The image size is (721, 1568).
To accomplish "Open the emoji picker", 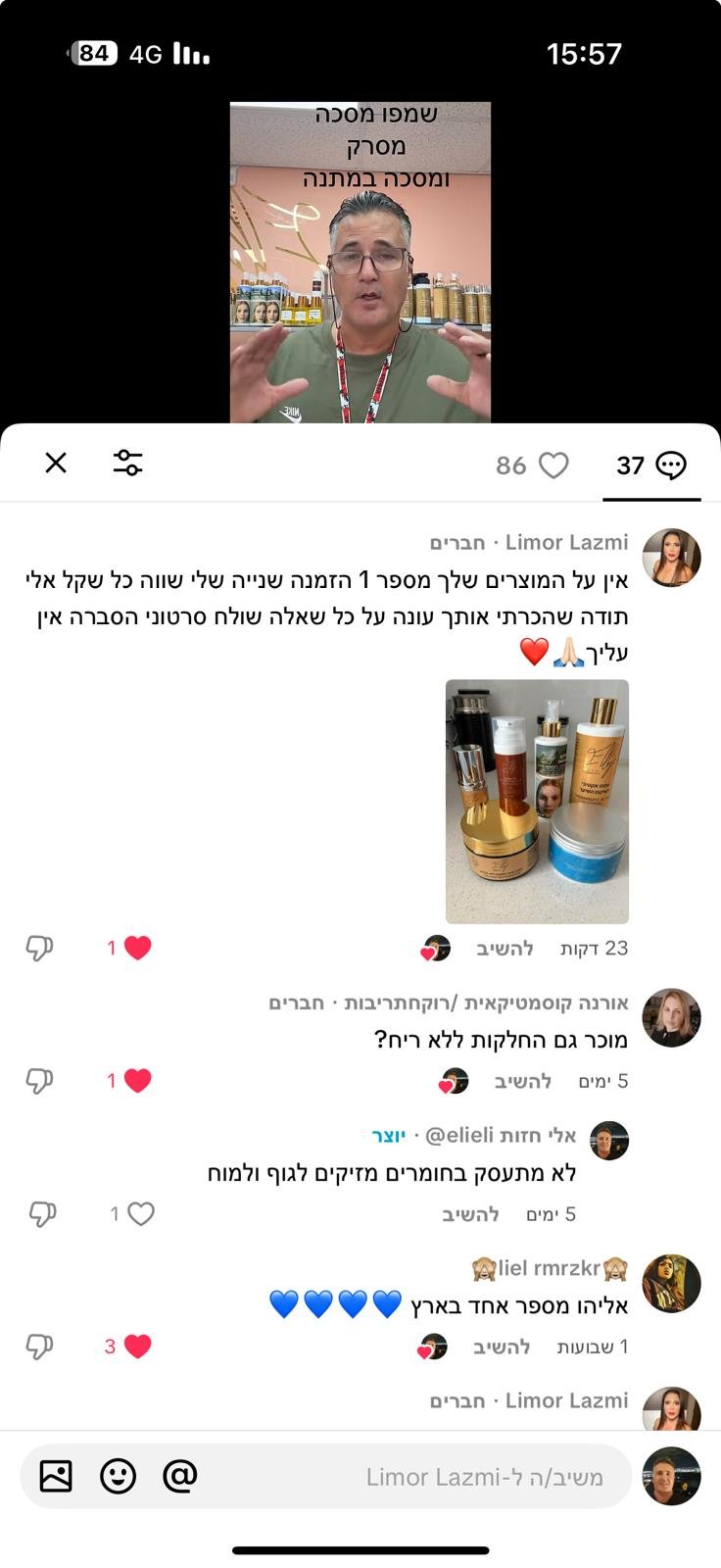I will [118, 1475].
